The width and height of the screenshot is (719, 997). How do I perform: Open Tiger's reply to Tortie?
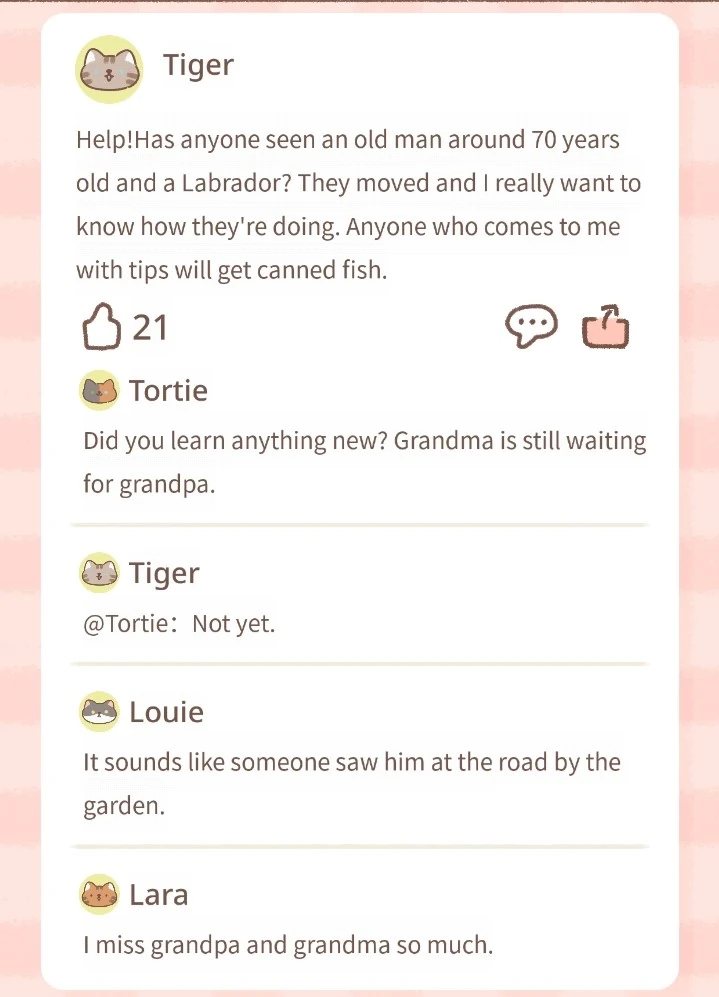179,624
